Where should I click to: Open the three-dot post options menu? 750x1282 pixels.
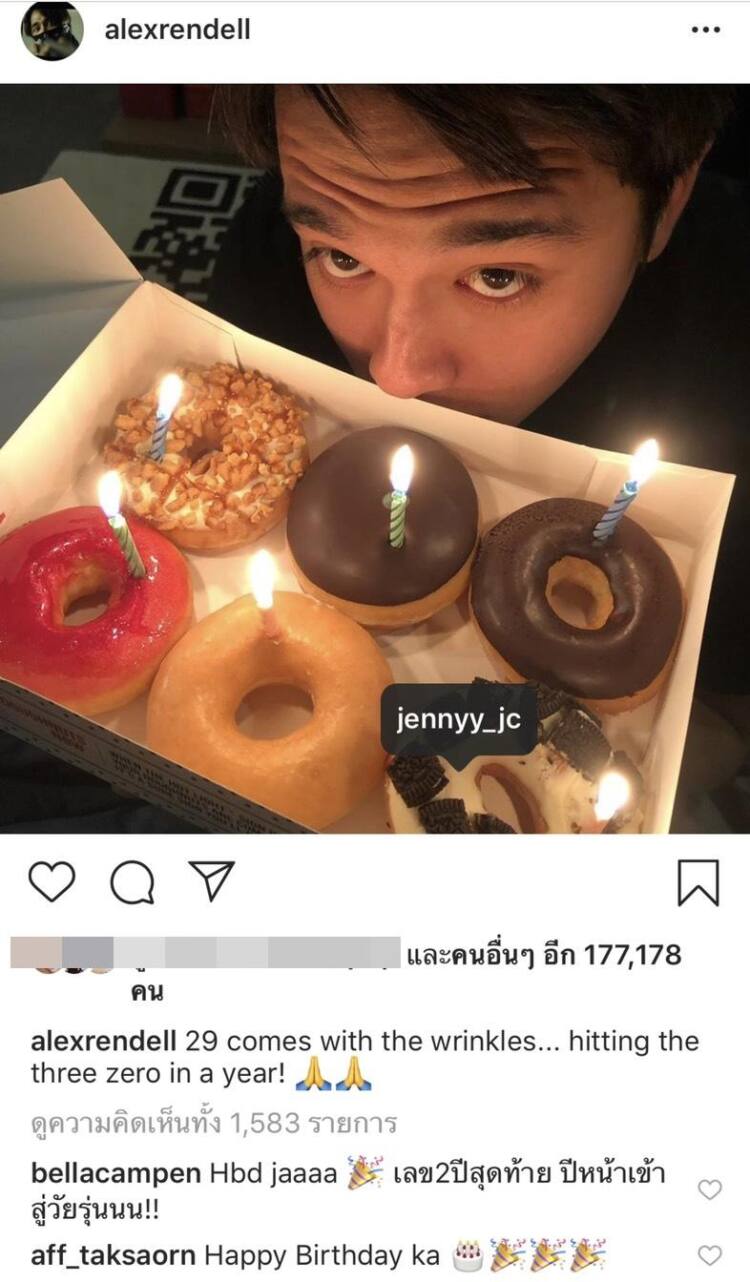pos(705,30)
